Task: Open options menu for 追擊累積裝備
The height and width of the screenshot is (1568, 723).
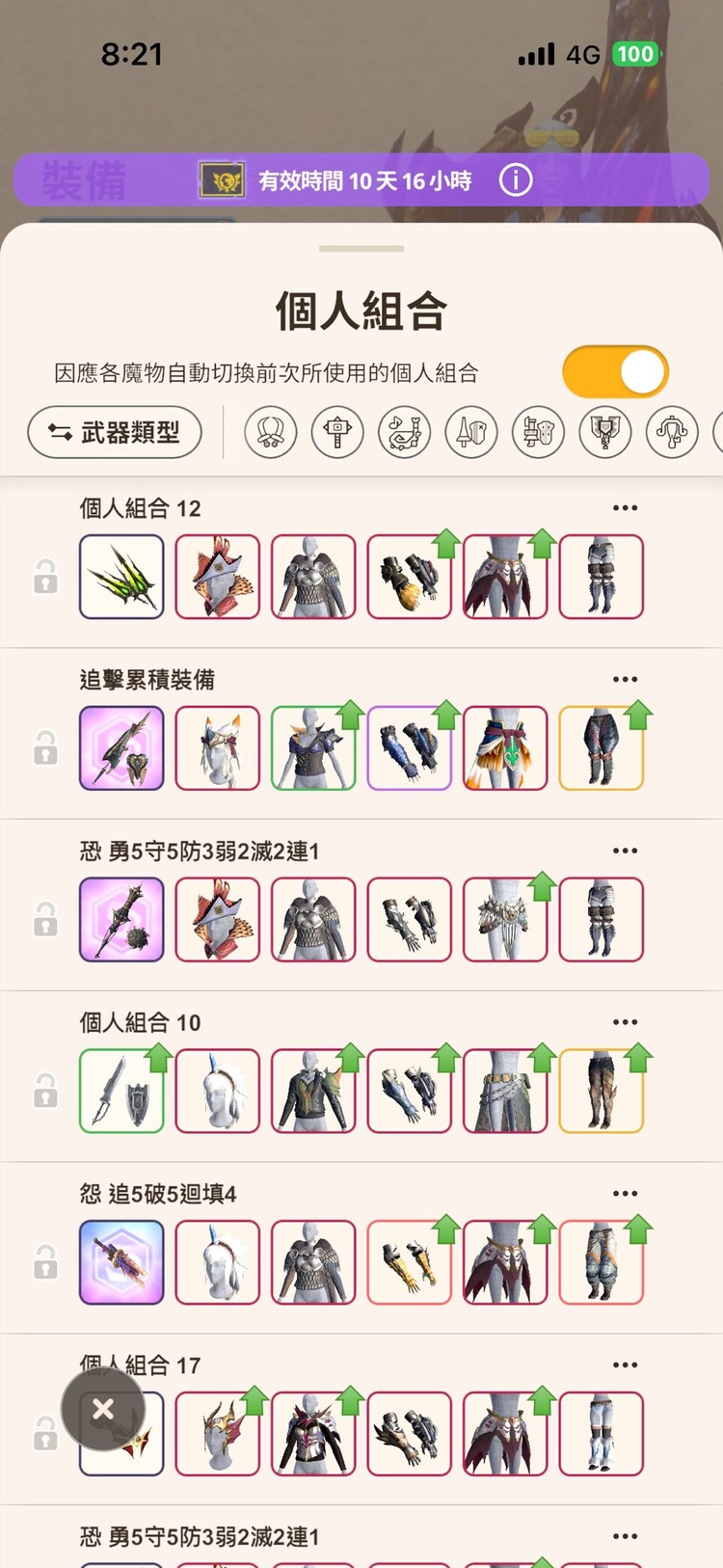Action: click(x=626, y=678)
